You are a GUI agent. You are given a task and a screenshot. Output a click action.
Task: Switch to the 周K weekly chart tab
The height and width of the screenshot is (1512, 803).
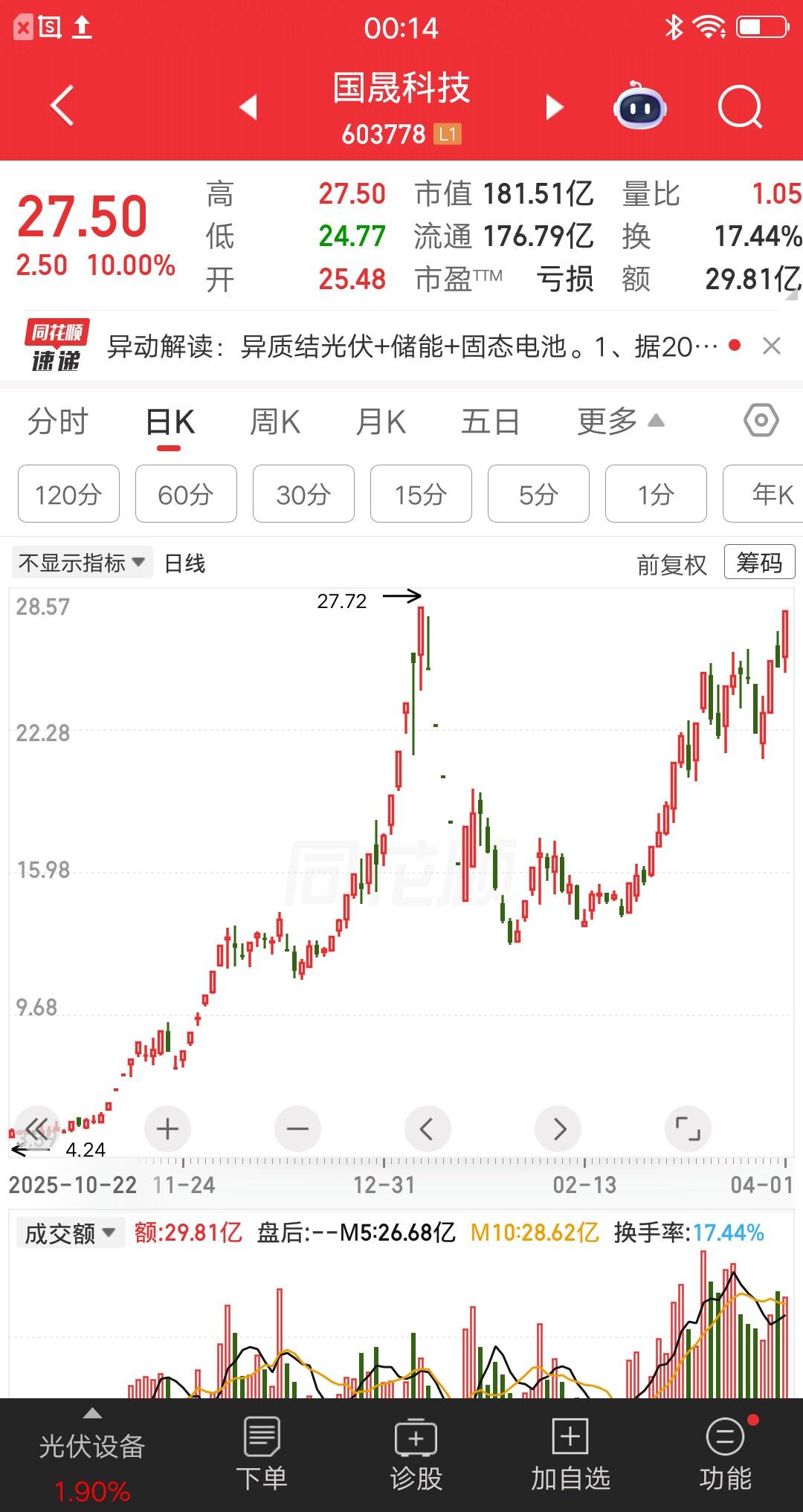click(x=275, y=421)
